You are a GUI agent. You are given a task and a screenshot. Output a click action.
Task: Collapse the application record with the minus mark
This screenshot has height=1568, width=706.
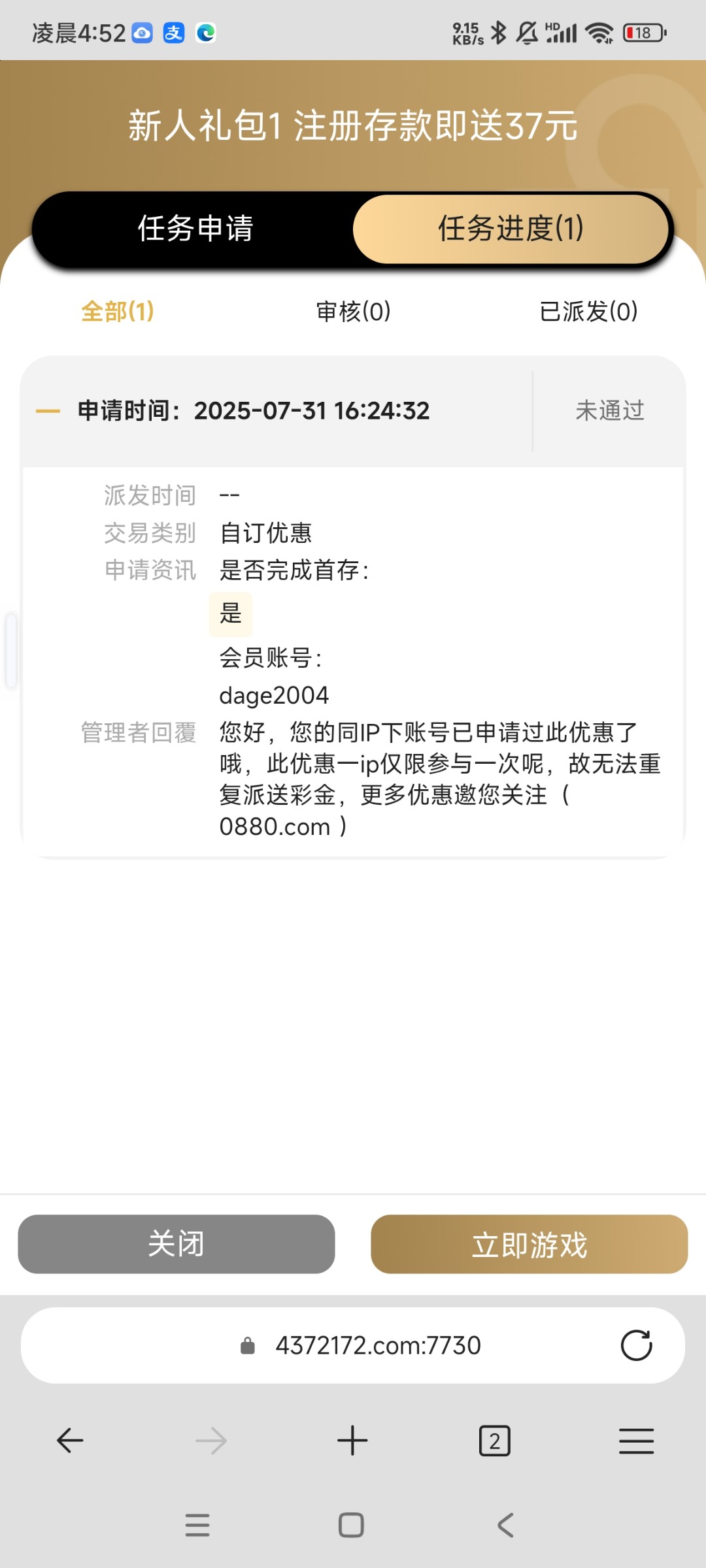(48, 412)
